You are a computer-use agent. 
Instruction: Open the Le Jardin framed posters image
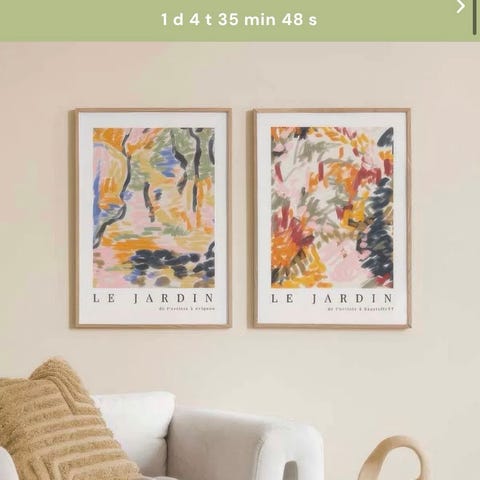240,261
